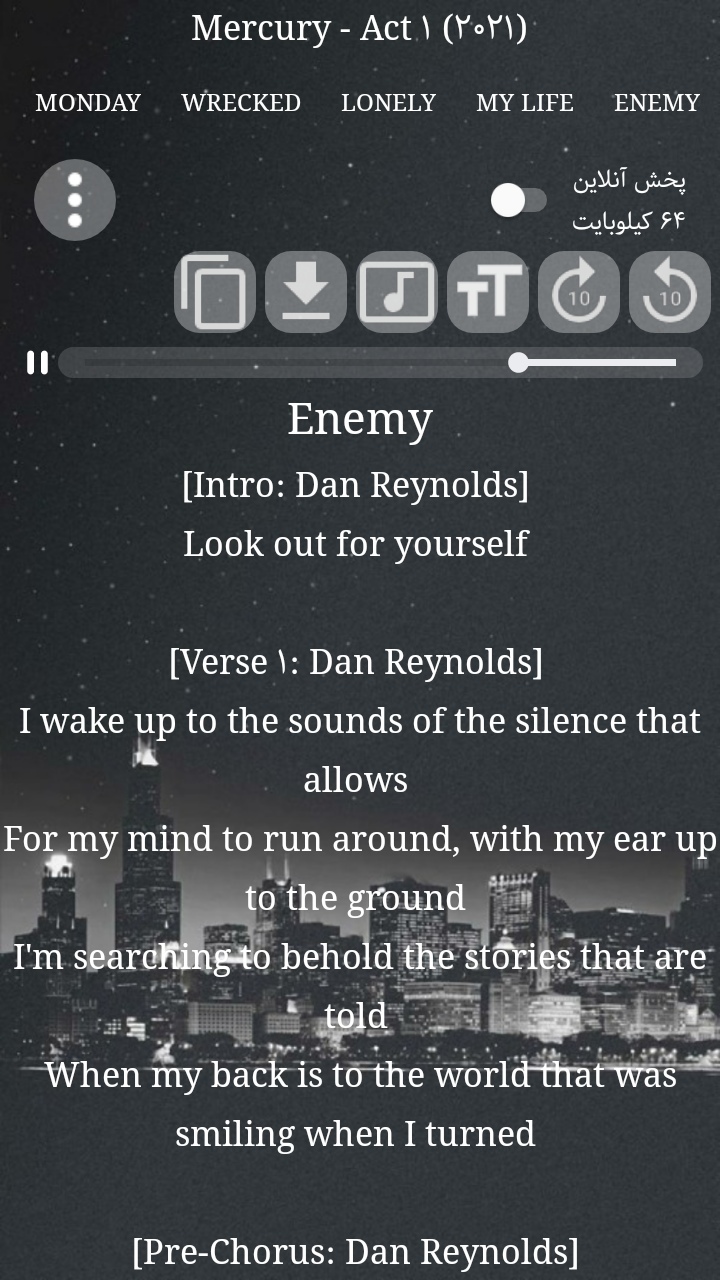Toggle the online playback switch
The height and width of the screenshot is (1280, 720).
click(518, 200)
